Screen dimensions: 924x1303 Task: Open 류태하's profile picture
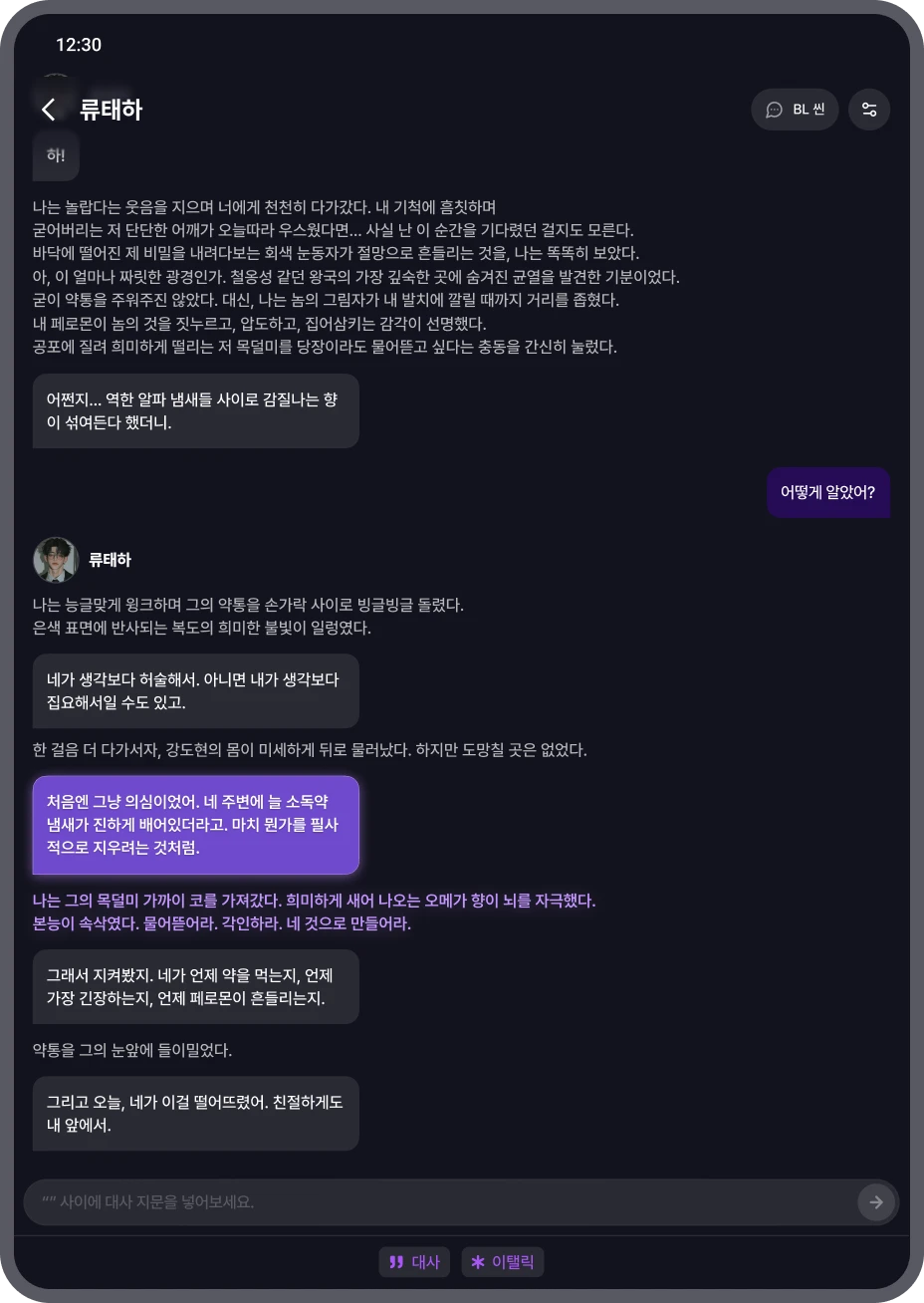pyautogui.click(x=56, y=560)
